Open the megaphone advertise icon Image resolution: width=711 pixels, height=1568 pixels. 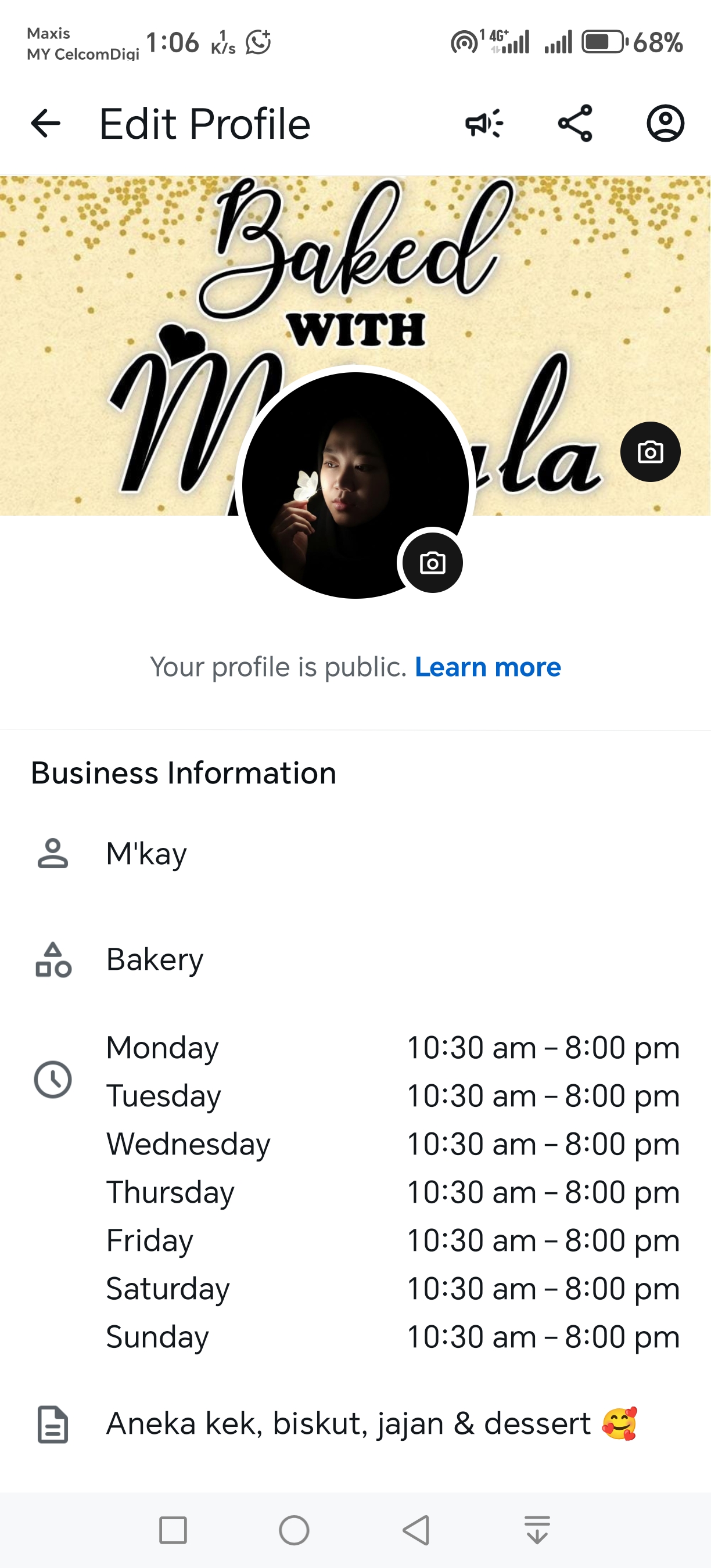(484, 124)
